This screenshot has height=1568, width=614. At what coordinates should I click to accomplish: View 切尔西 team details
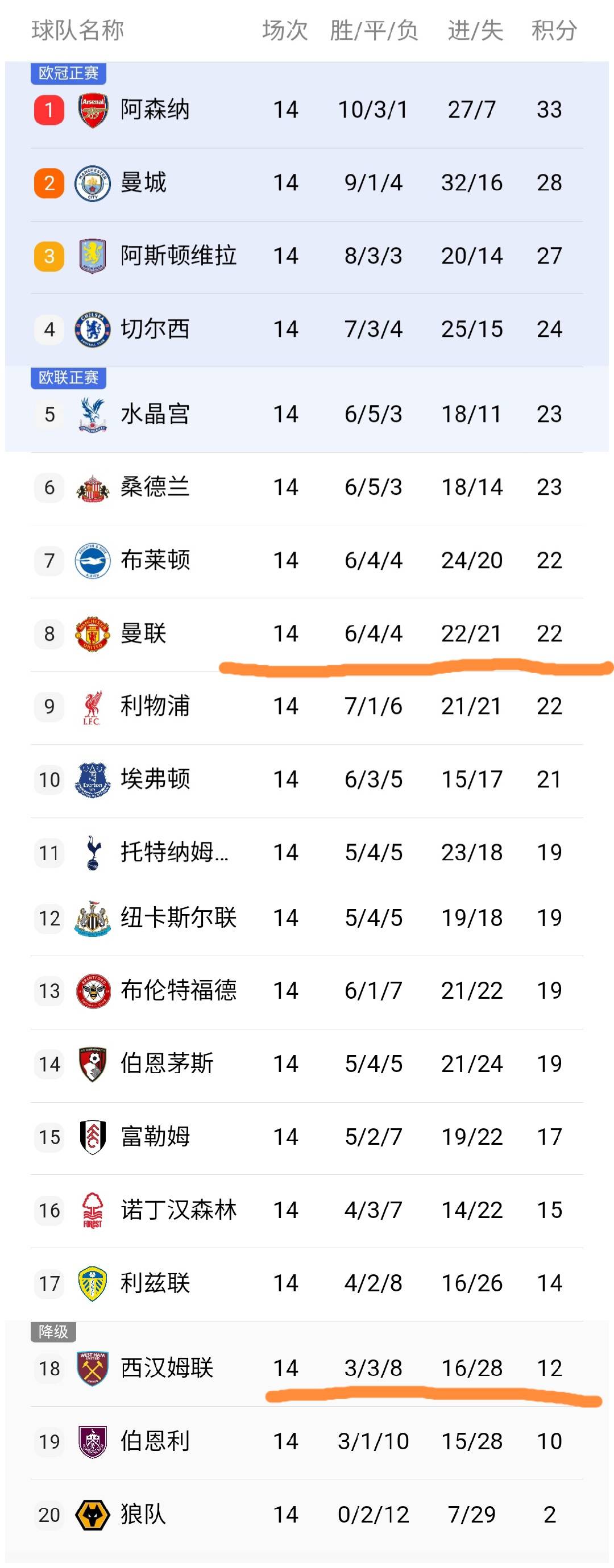155,330
